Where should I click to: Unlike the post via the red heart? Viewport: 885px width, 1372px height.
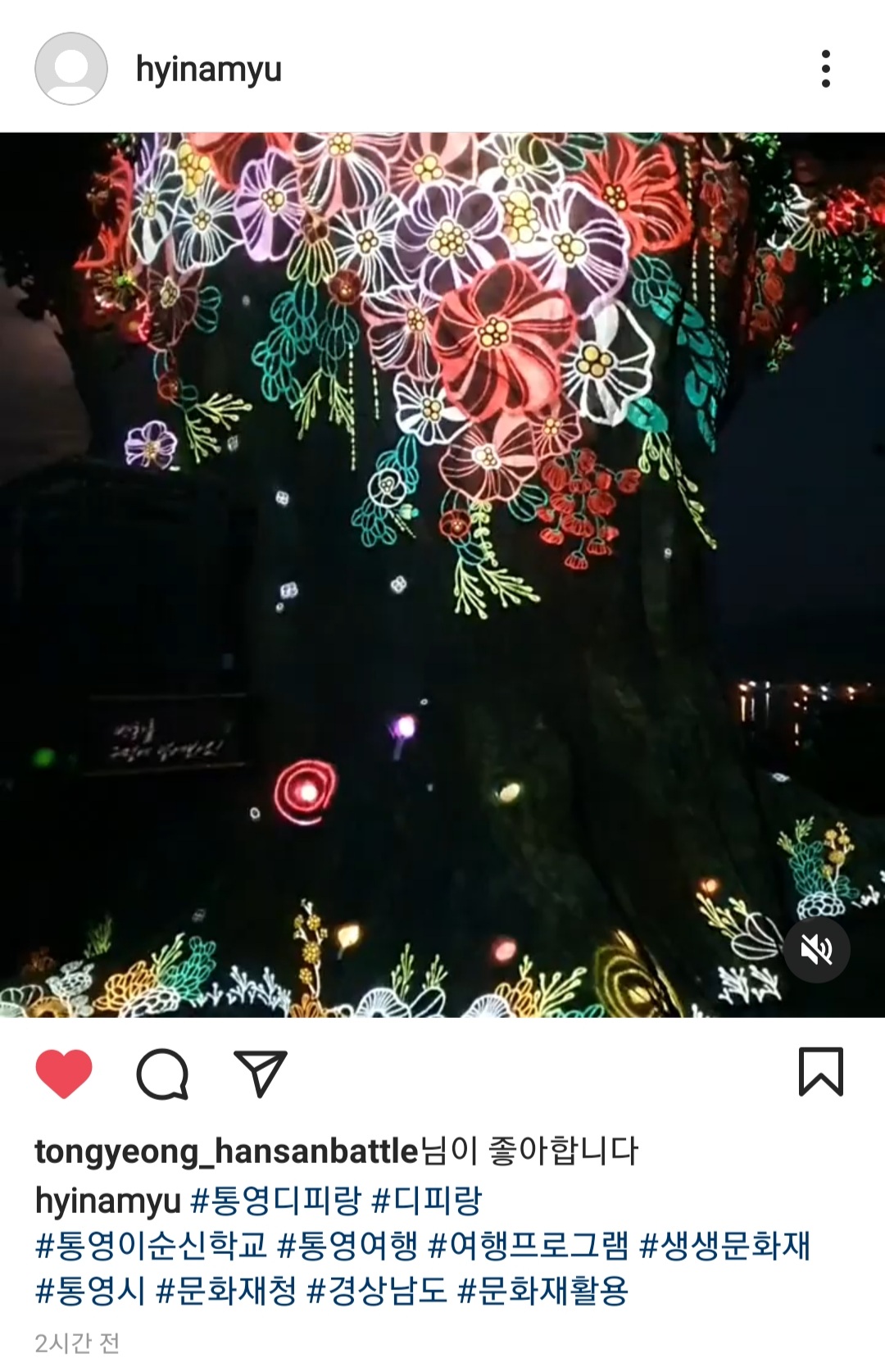[64, 1073]
